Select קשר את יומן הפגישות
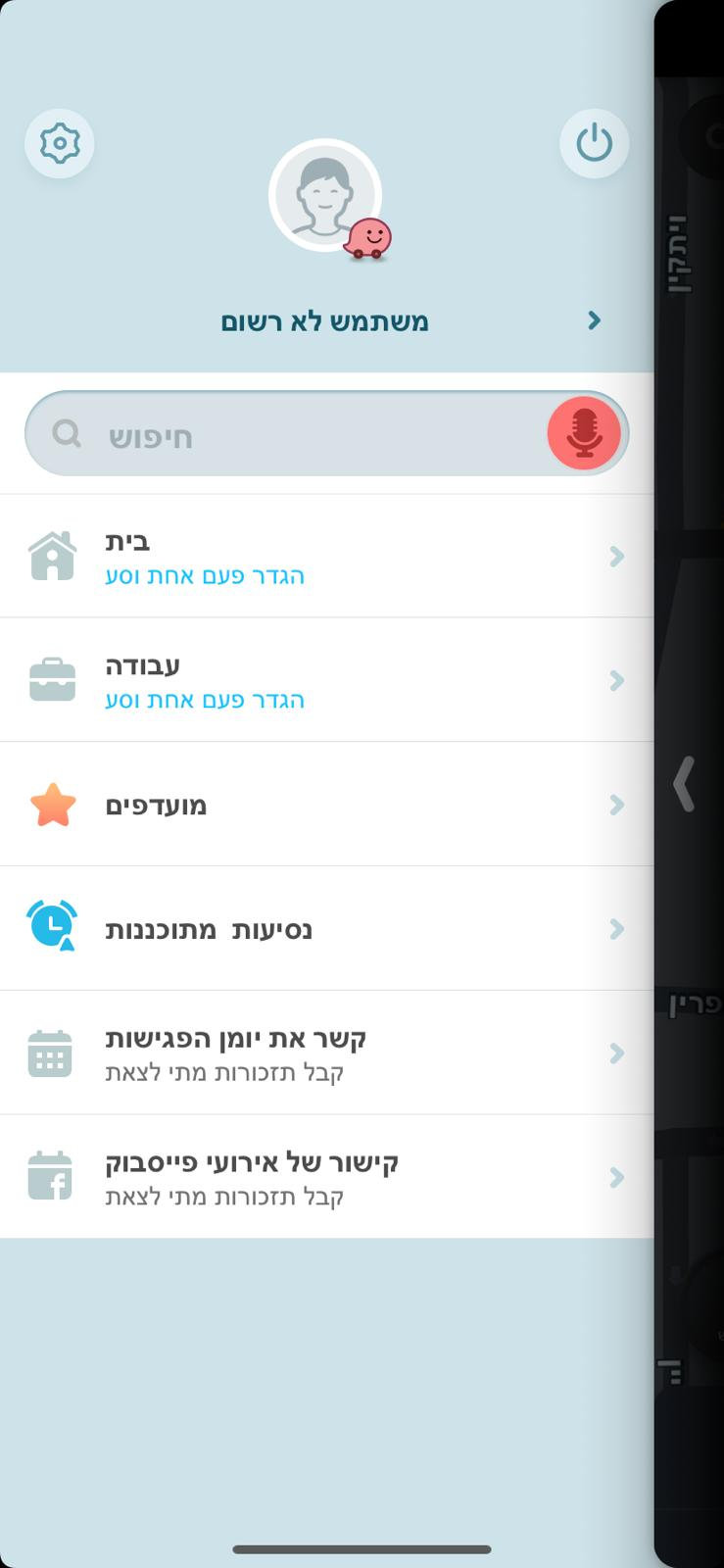 326,1053
